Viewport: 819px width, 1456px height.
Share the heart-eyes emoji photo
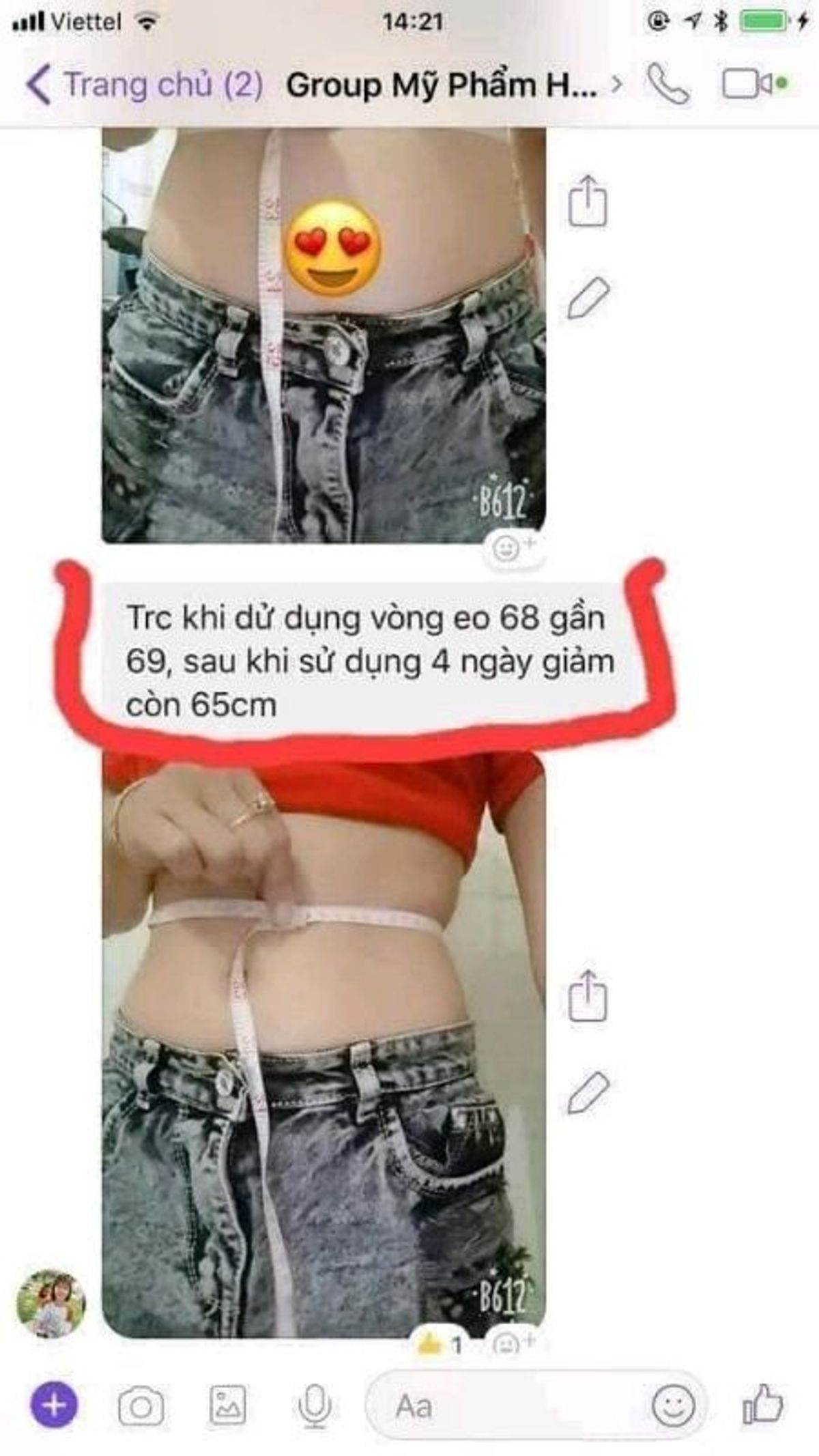point(588,201)
